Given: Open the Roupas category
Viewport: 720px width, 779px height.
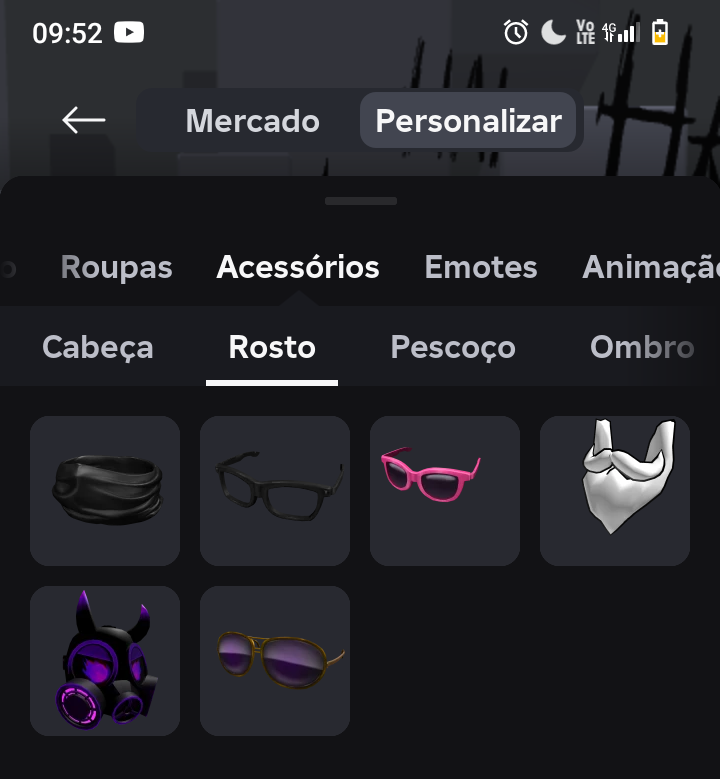Looking at the screenshot, I should click(116, 267).
